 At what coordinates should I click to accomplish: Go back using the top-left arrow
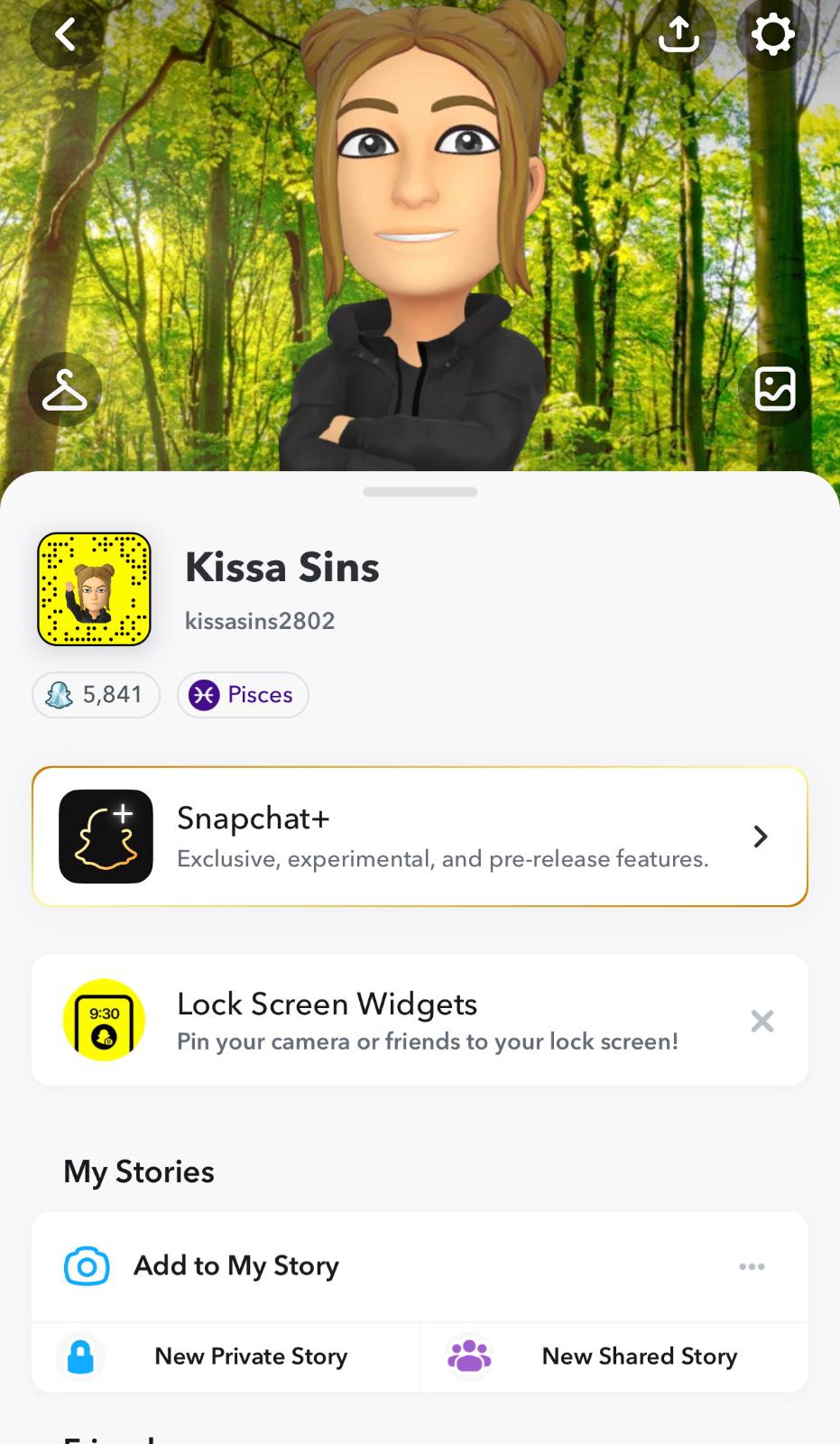point(65,35)
